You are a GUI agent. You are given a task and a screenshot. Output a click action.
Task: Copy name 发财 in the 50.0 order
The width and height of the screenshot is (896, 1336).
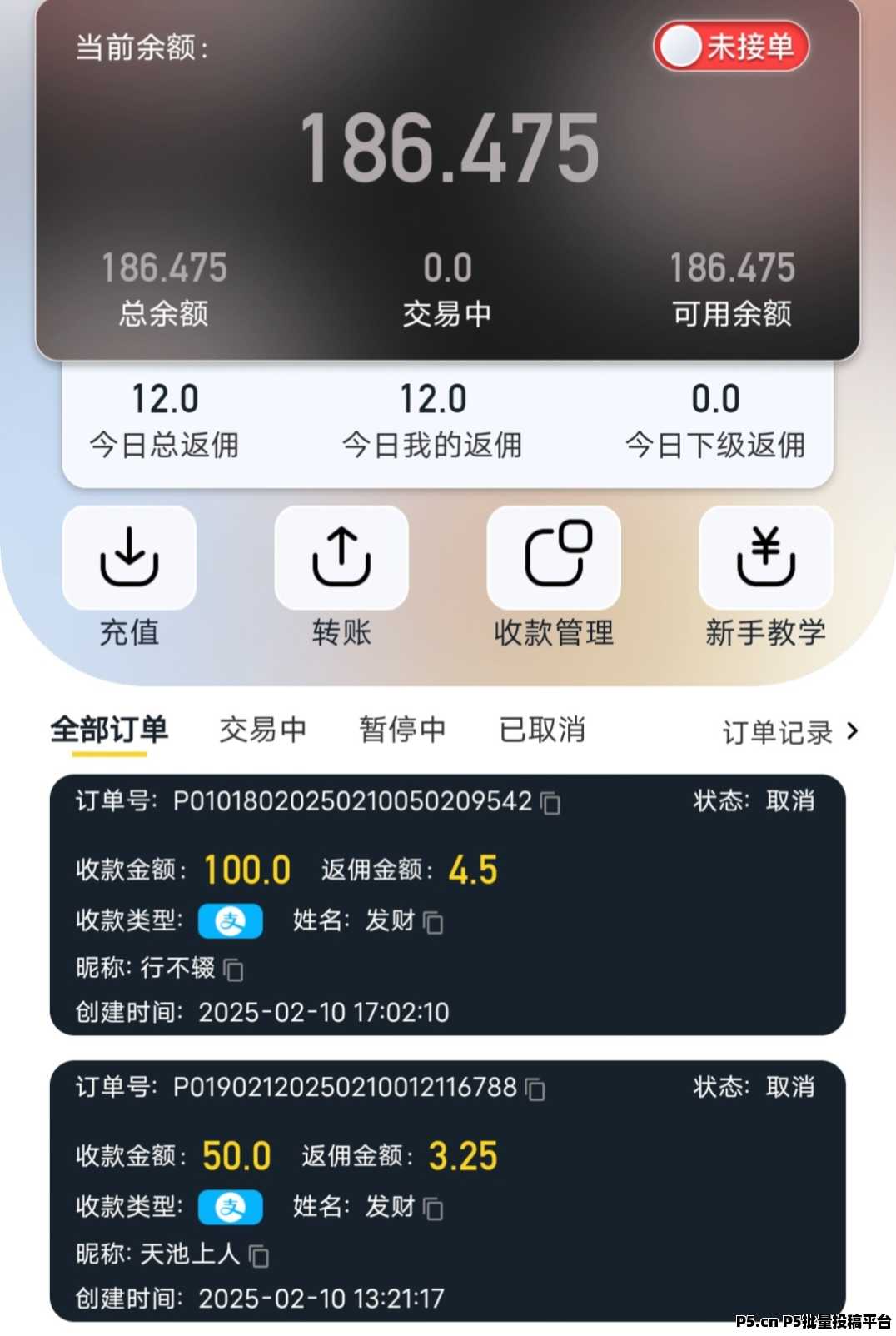coord(433,1209)
